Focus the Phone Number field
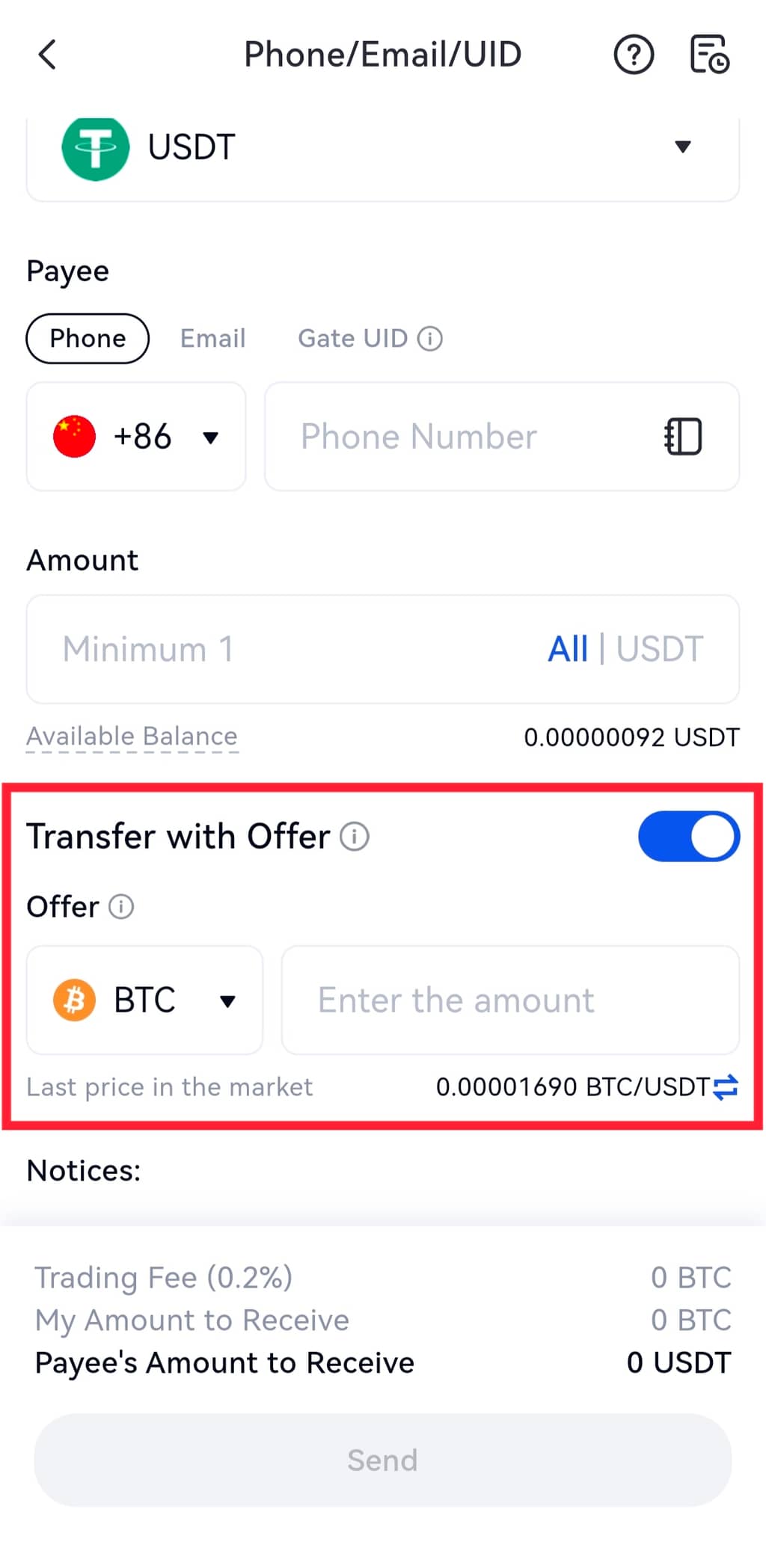766x1568 pixels. (x=464, y=437)
